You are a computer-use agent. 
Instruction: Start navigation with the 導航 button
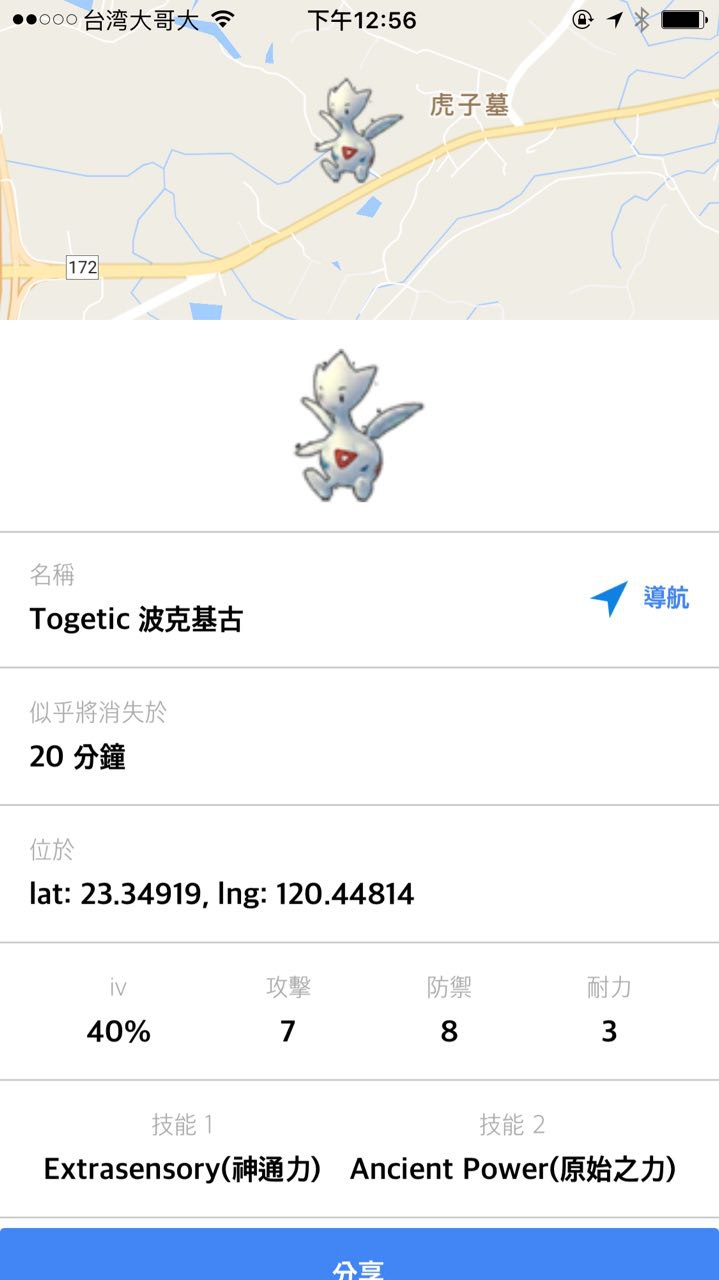coord(640,599)
